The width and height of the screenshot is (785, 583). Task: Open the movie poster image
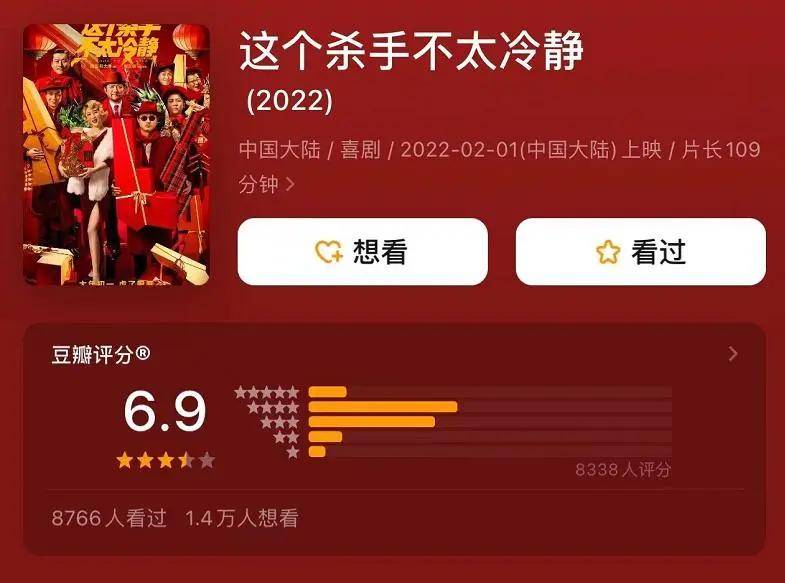[x=116, y=153]
